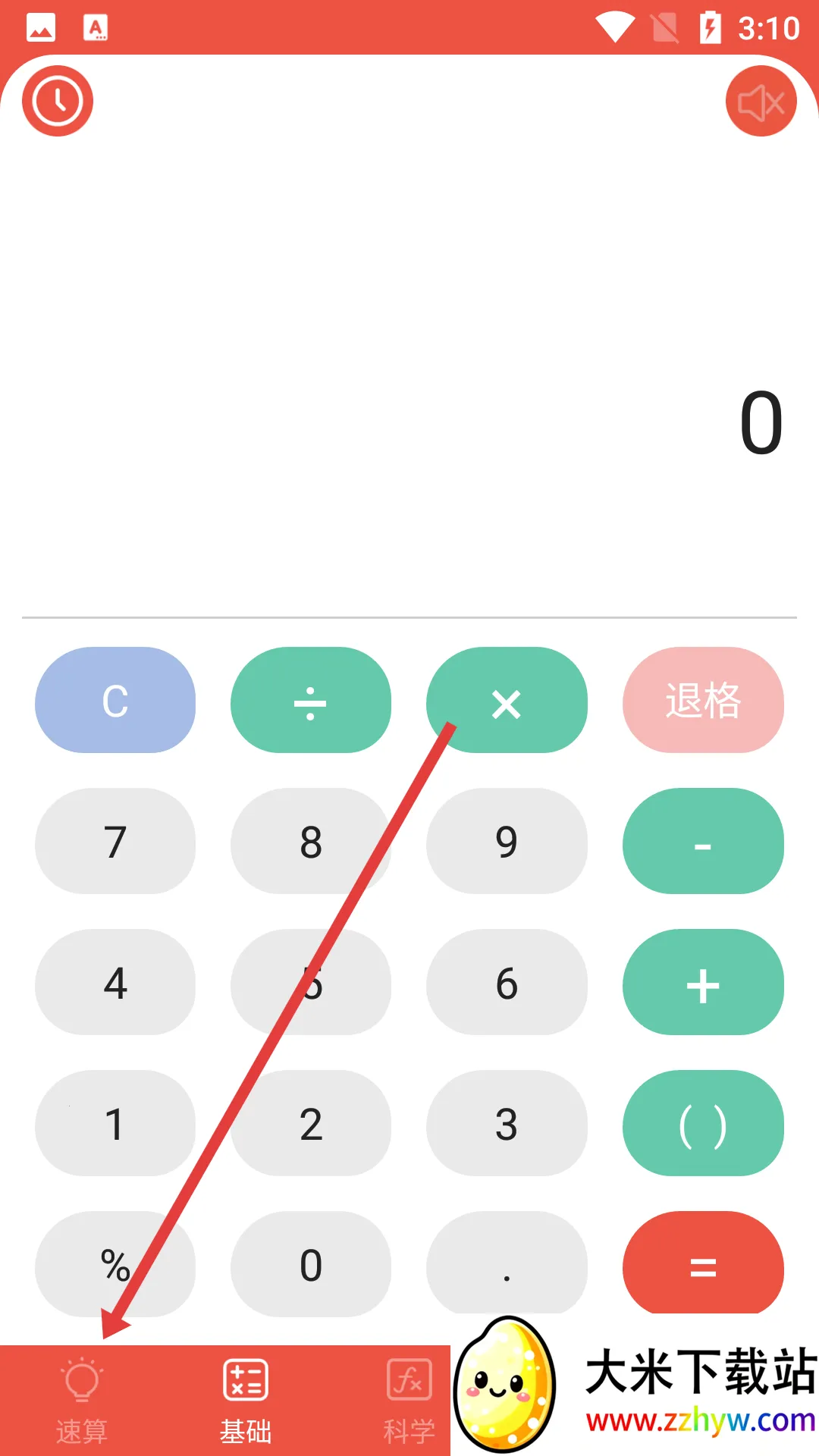Screen dimensions: 819x1456
Task: Tap the decimal point key
Action: click(x=506, y=1266)
